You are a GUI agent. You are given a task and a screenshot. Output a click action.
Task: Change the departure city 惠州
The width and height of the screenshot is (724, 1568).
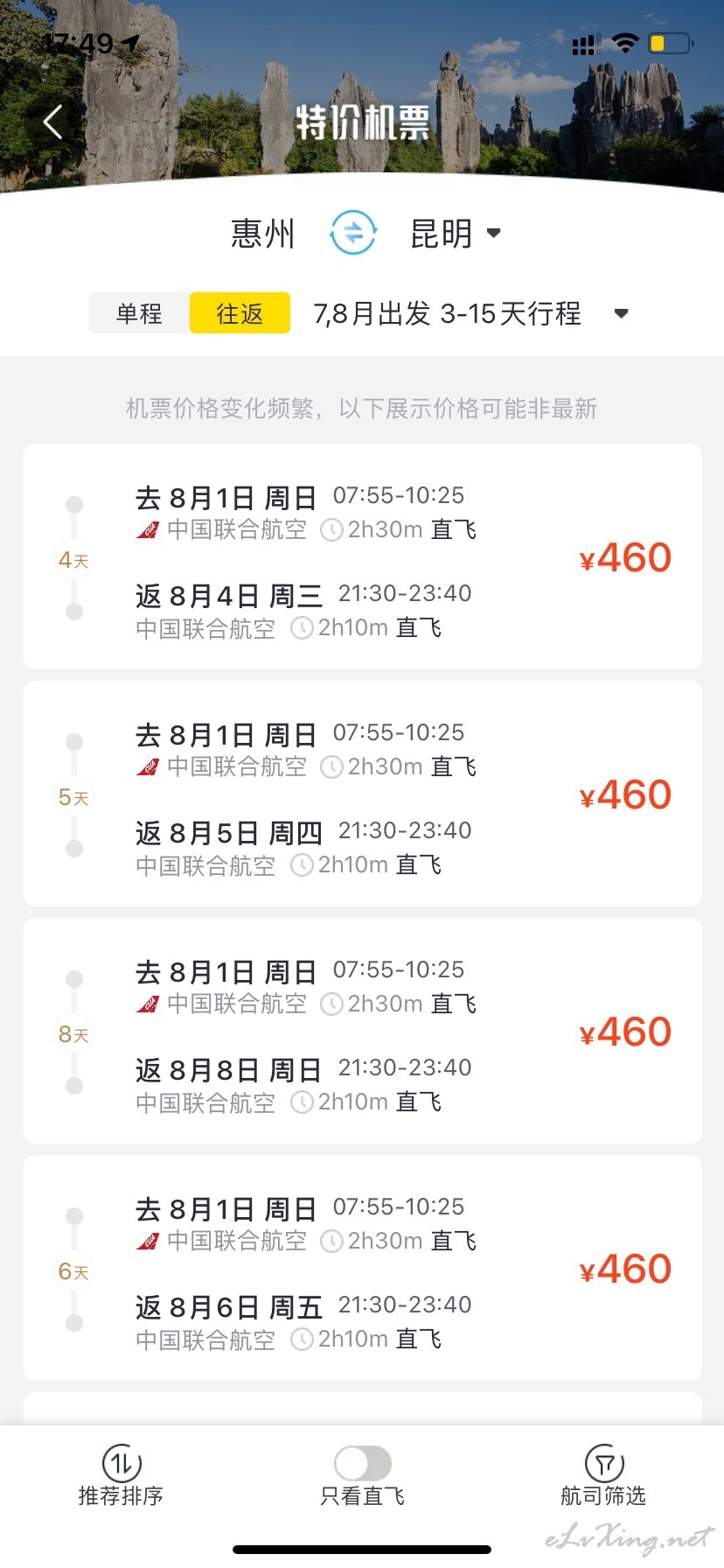point(262,234)
